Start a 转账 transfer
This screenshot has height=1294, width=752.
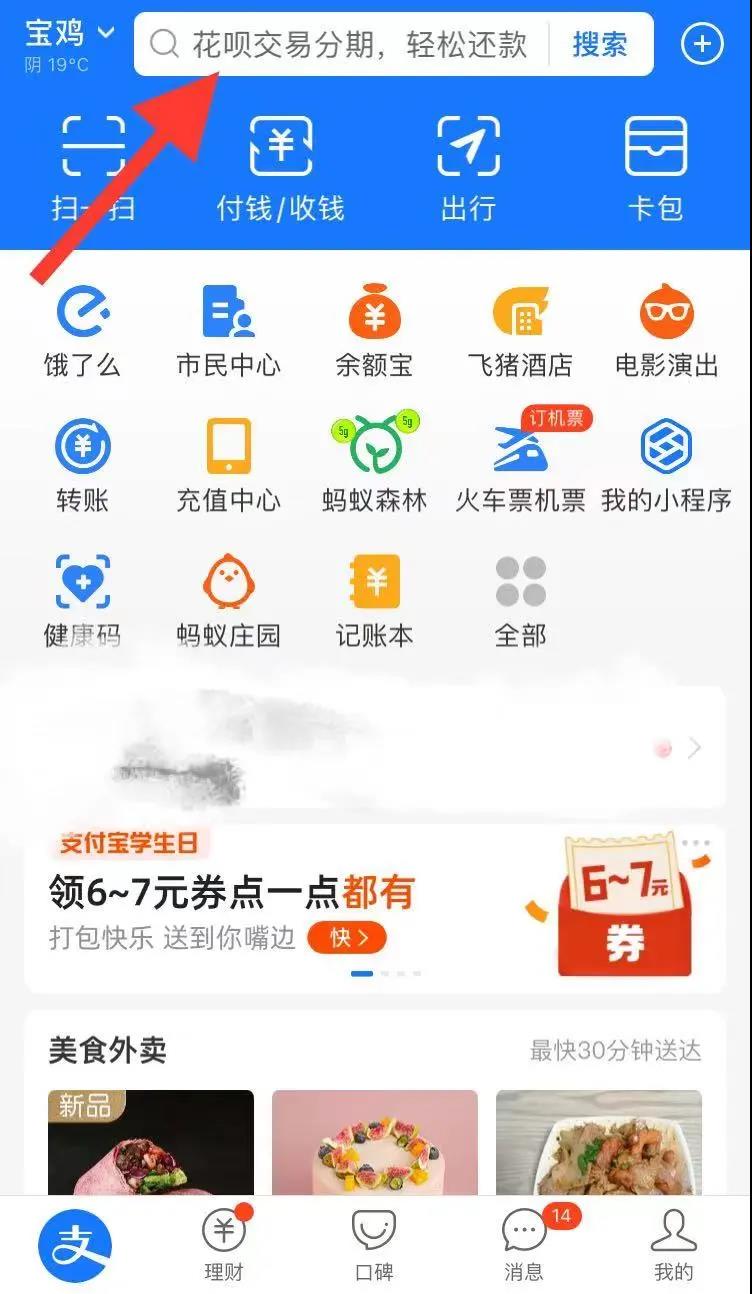82,465
